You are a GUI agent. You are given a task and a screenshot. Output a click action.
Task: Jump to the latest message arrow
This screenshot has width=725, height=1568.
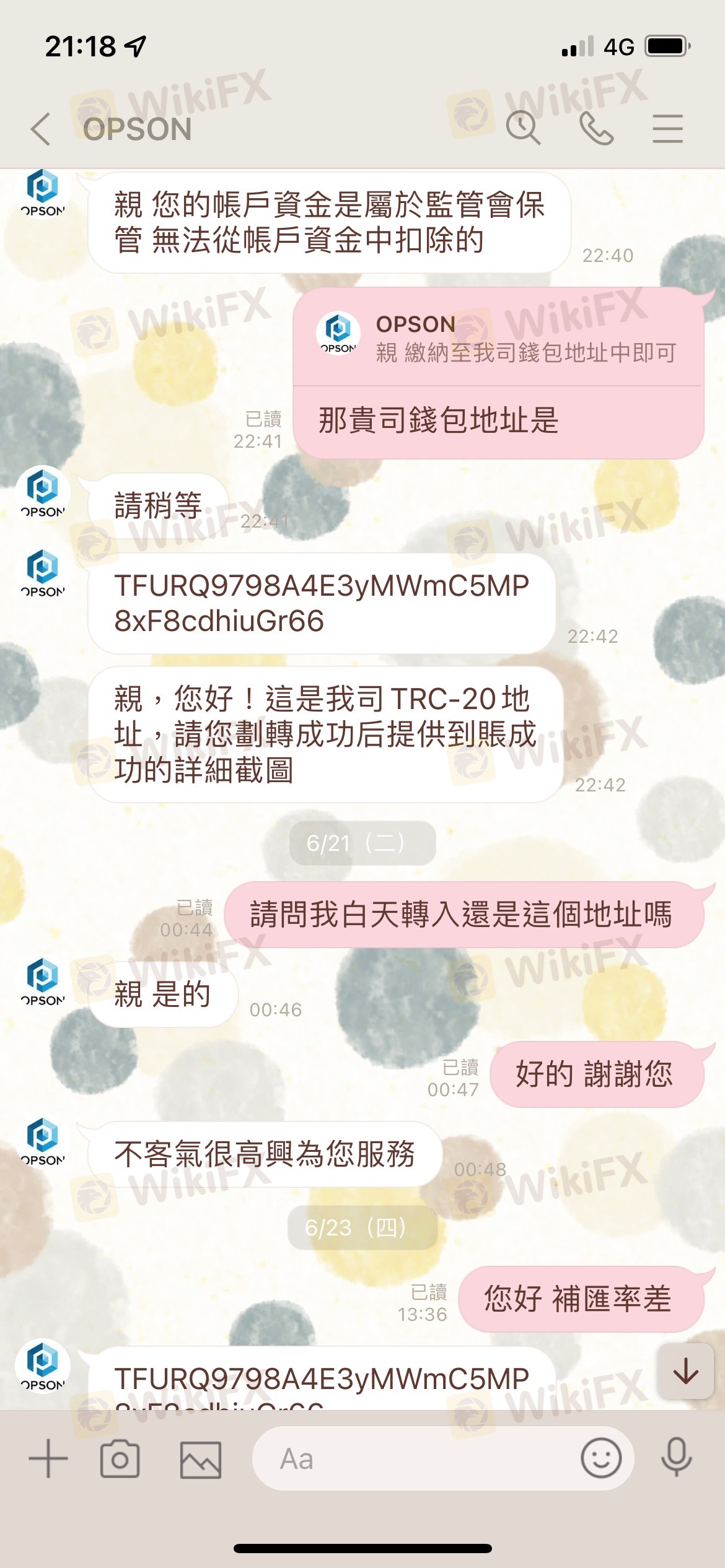(x=686, y=1371)
